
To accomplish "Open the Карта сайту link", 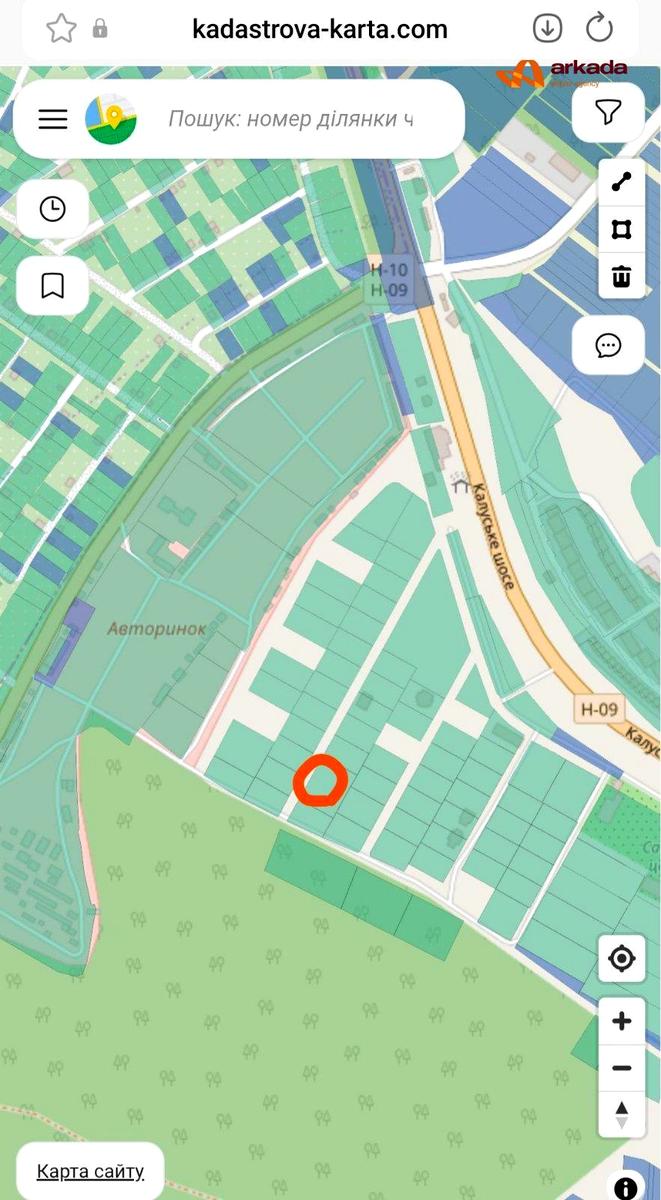I will [90, 1171].
